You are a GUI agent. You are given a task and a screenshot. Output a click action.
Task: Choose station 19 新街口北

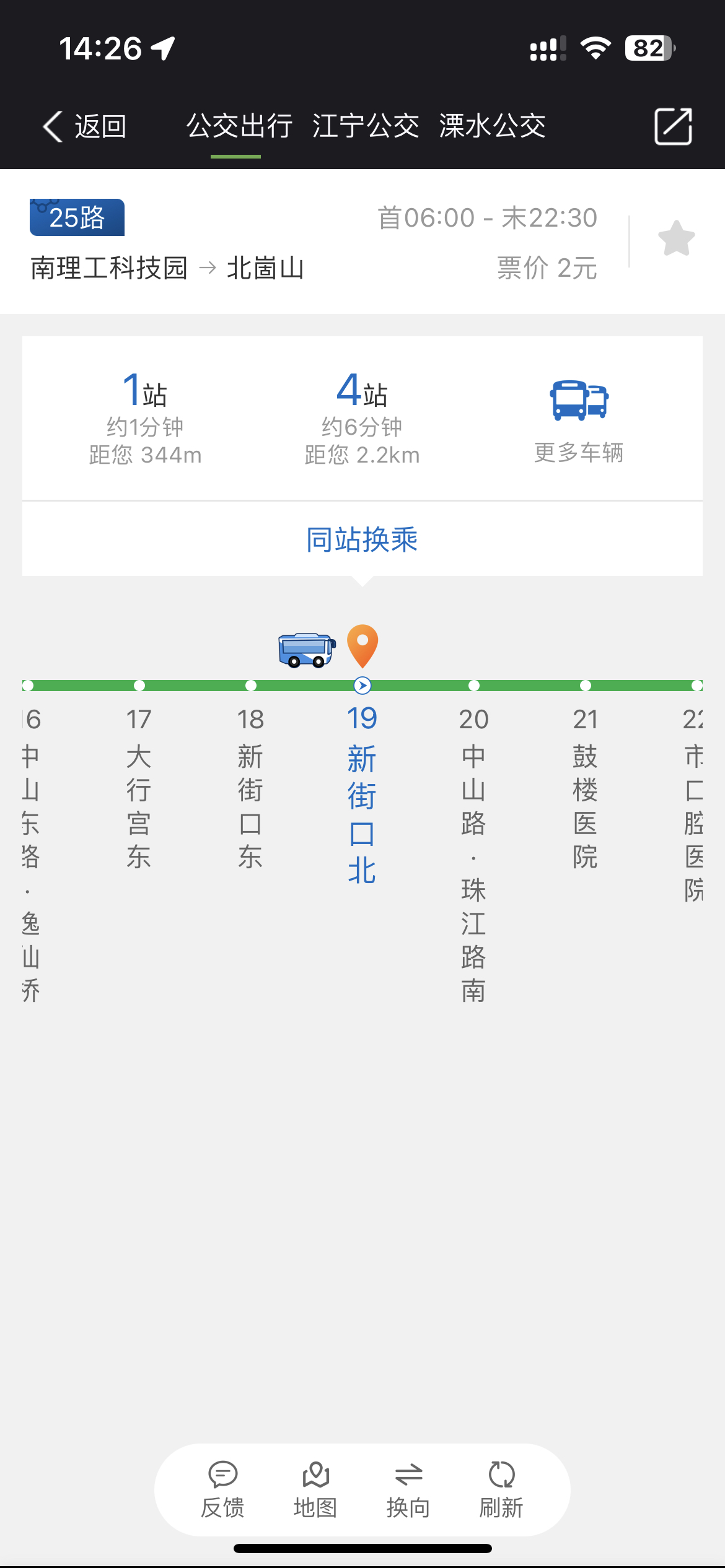(x=362, y=795)
